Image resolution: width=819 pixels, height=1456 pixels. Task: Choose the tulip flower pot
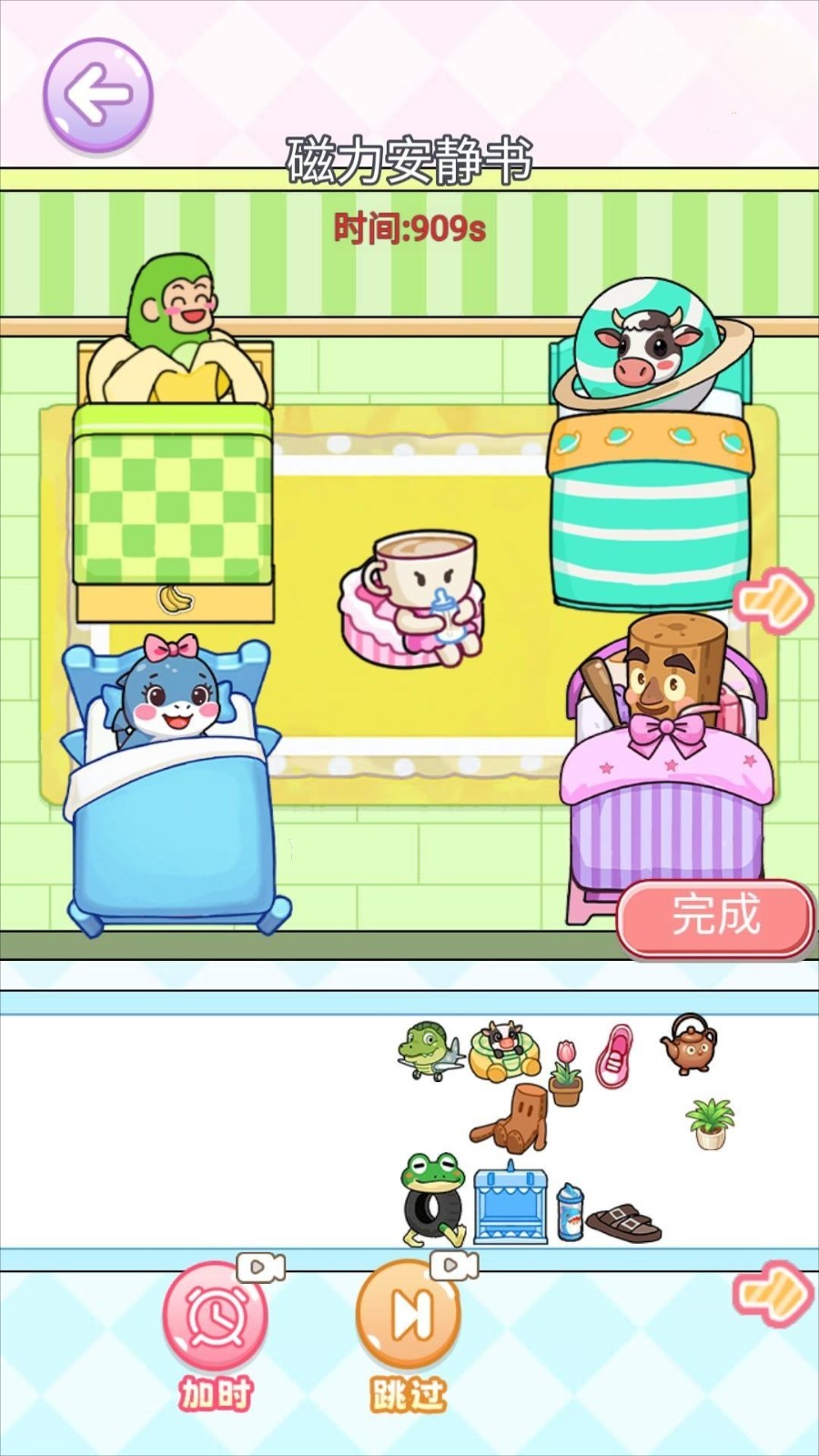click(565, 1073)
